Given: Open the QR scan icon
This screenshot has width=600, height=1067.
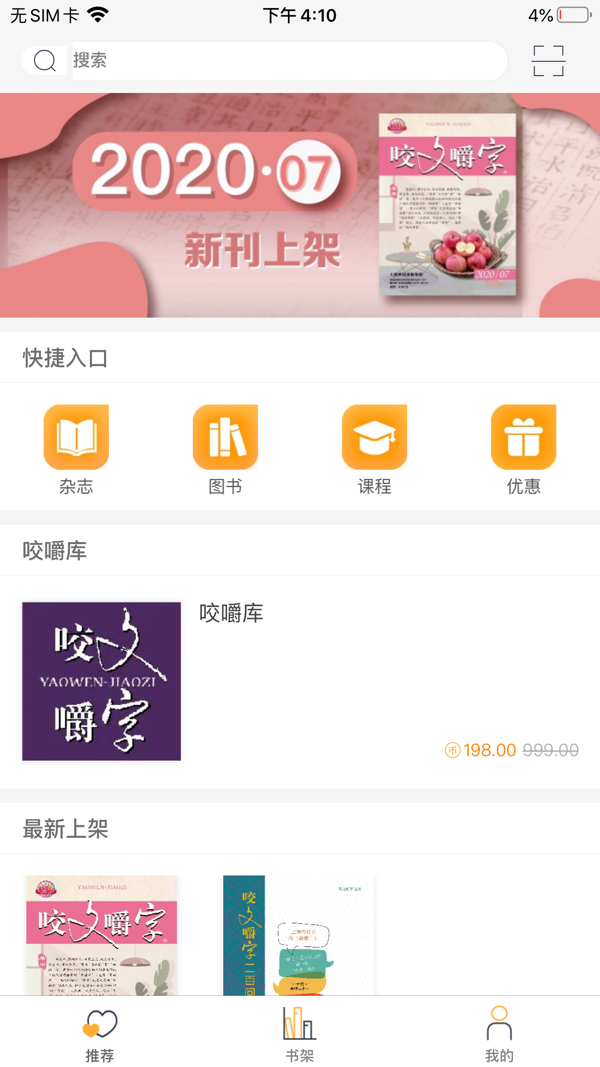Looking at the screenshot, I should click(x=548, y=61).
